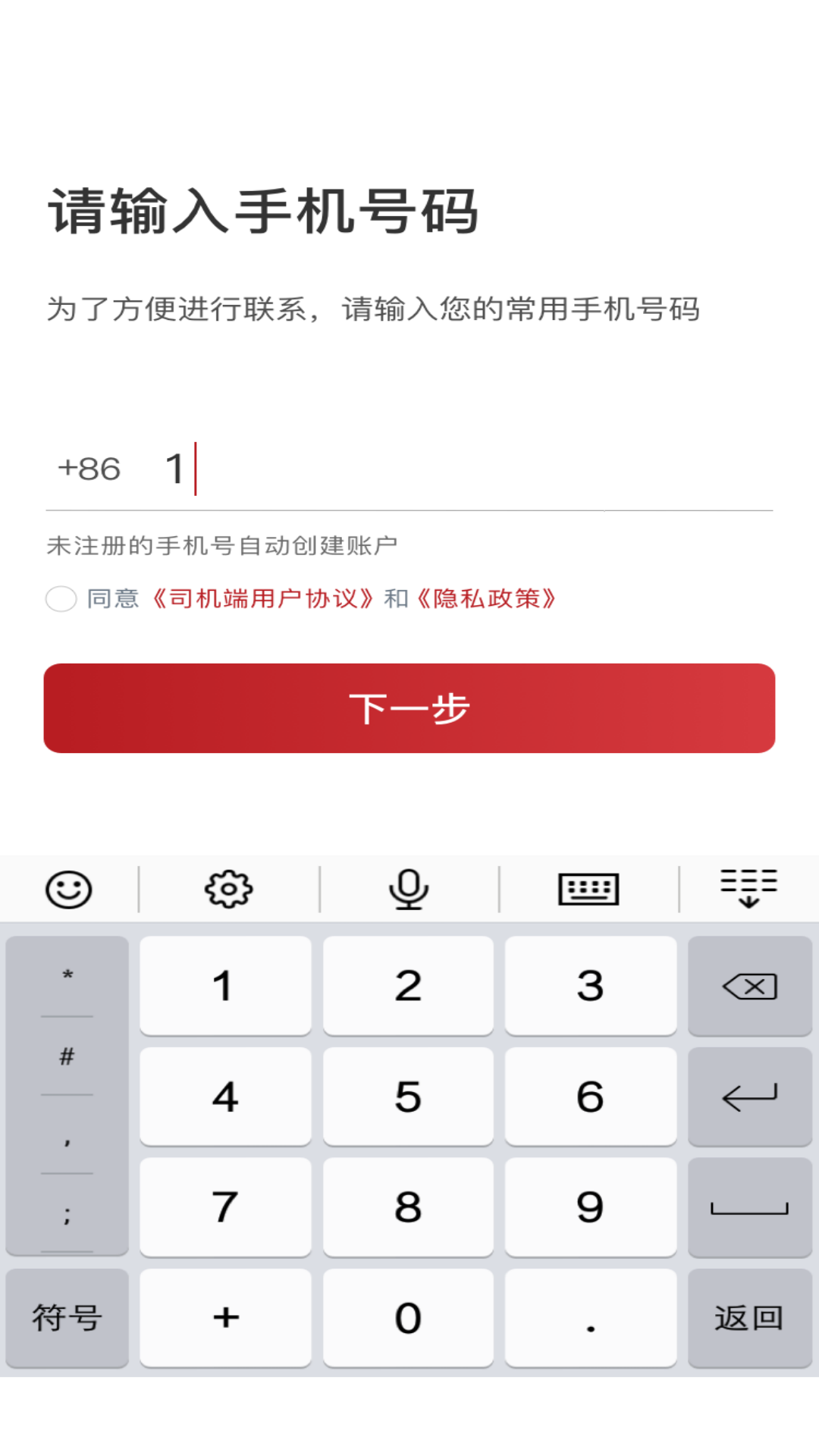Tap the enter key
The width and height of the screenshot is (819, 1456).
pyautogui.click(x=749, y=1097)
